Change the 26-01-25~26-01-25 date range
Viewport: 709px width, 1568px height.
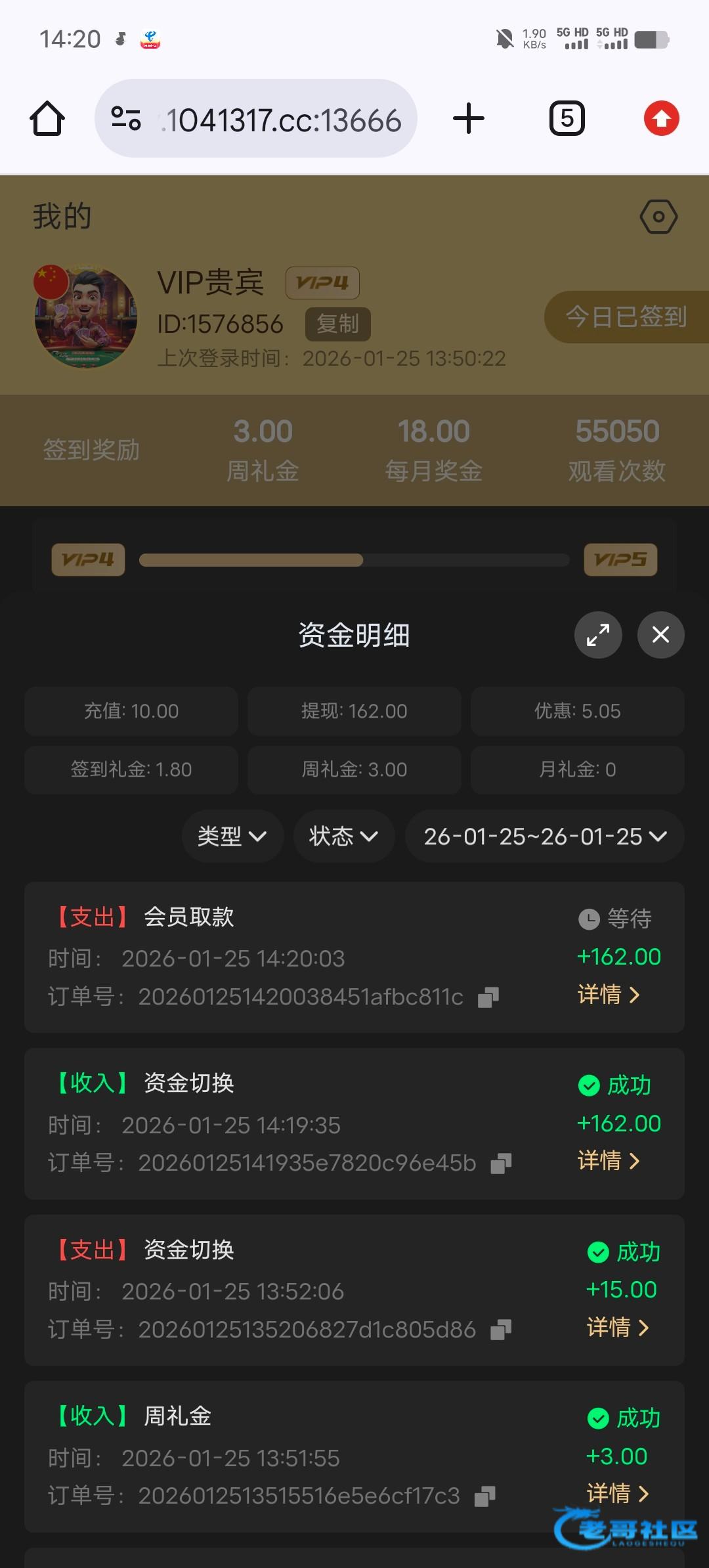[x=544, y=836]
